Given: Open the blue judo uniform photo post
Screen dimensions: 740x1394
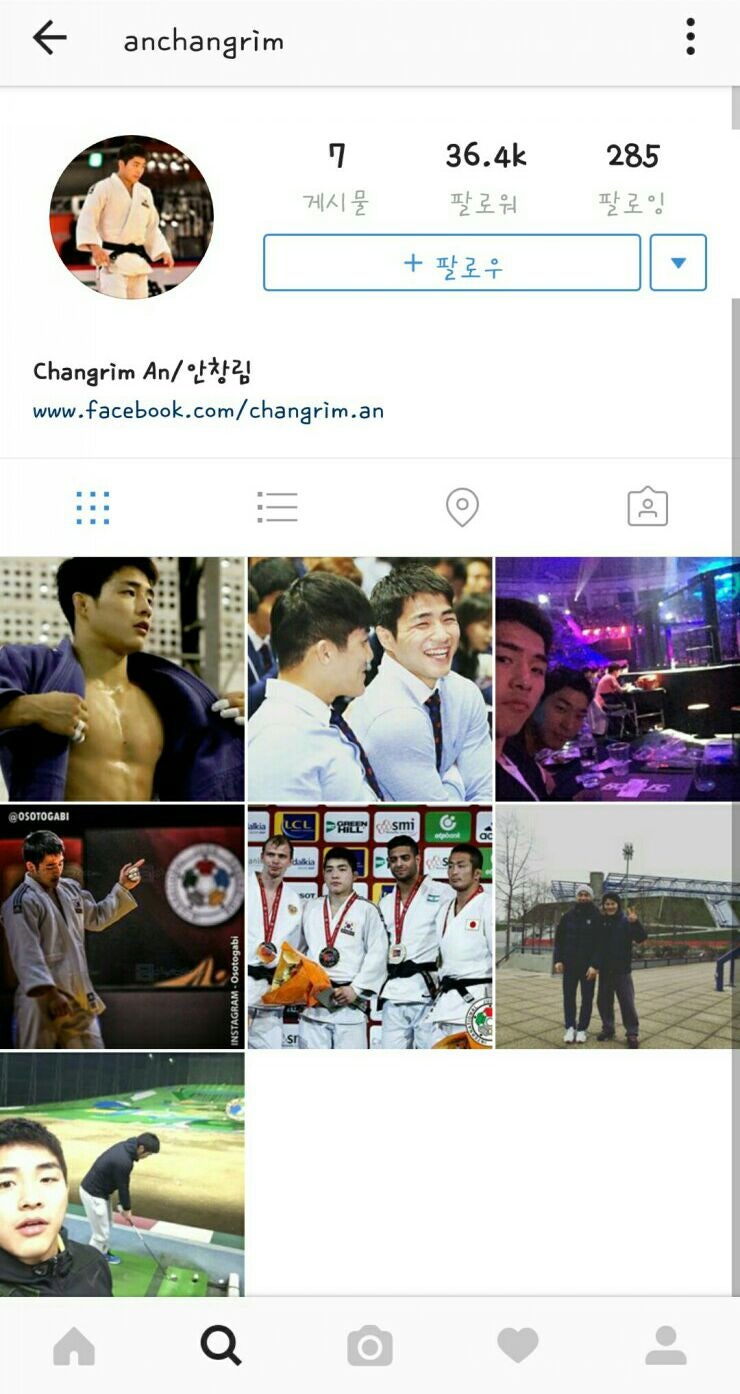Looking at the screenshot, I should 122,679.
